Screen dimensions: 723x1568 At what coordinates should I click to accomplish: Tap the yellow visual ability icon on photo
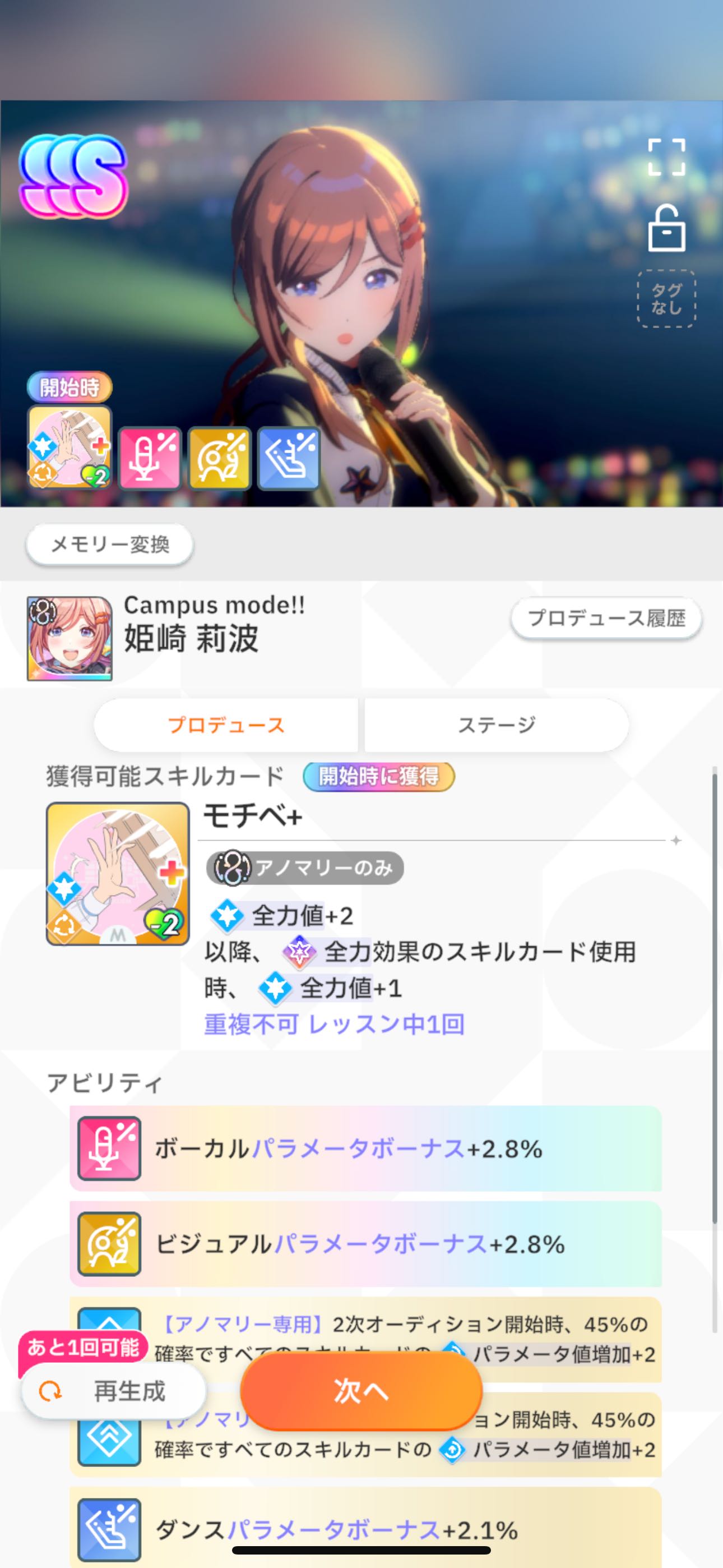click(219, 458)
